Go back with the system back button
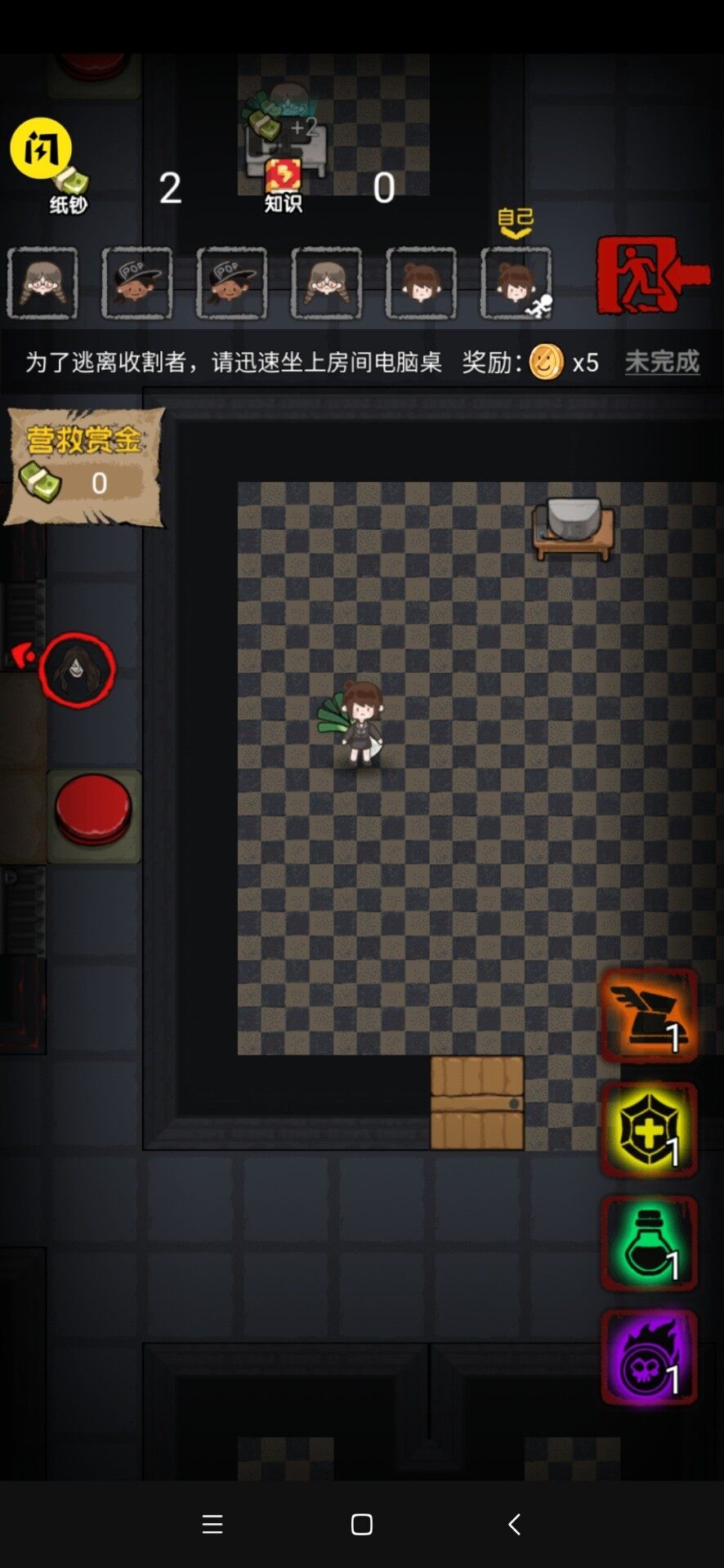This screenshot has width=724, height=1568. tap(514, 1524)
